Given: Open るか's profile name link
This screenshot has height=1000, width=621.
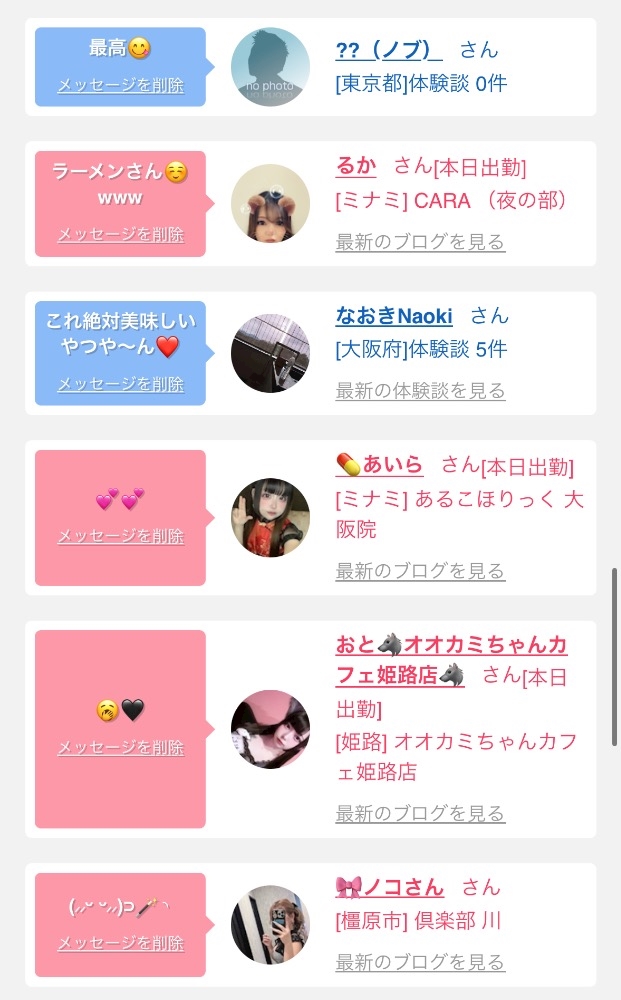Looking at the screenshot, I should tap(356, 166).
